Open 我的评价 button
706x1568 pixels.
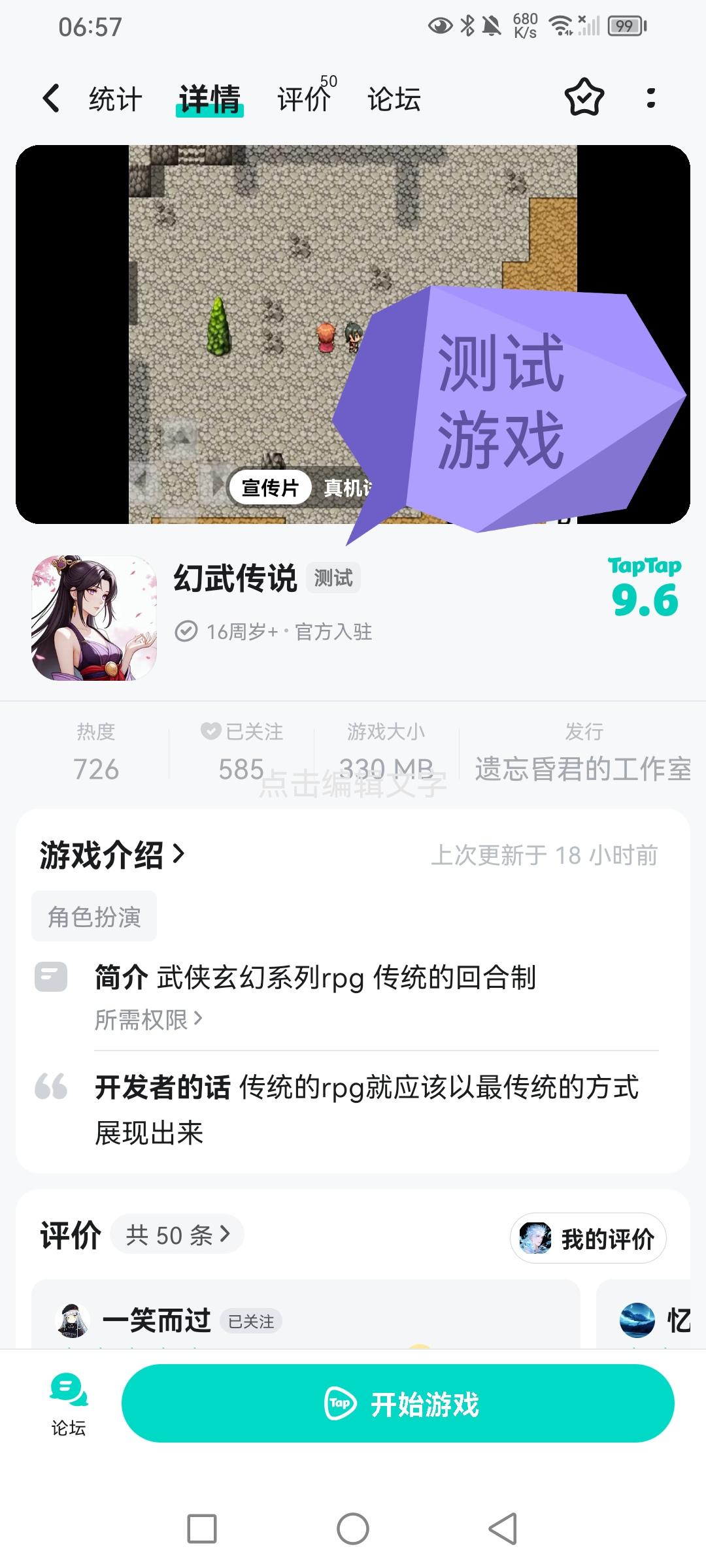[588, 1238]
